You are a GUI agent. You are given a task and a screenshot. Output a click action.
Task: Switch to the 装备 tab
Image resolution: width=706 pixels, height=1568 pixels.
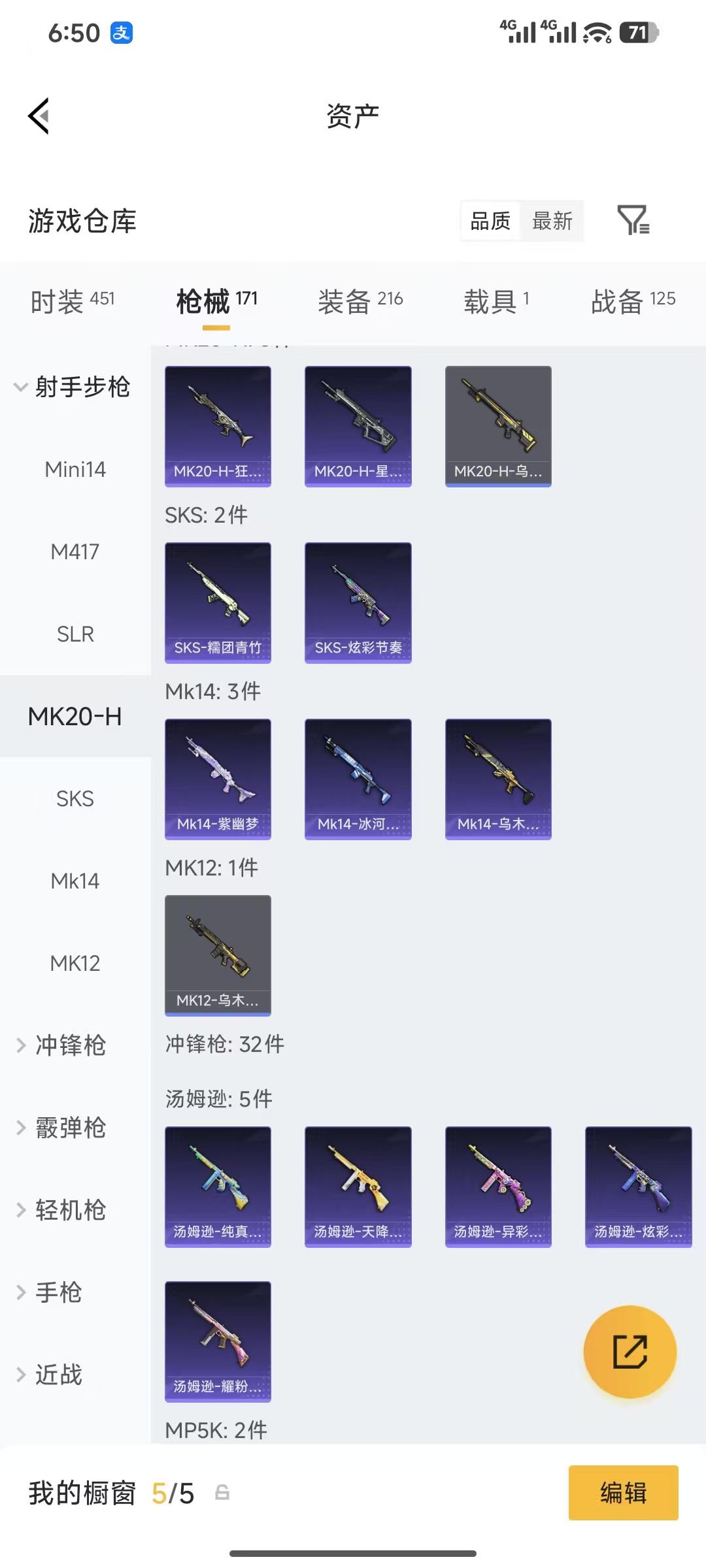click(x=360, y=301)
